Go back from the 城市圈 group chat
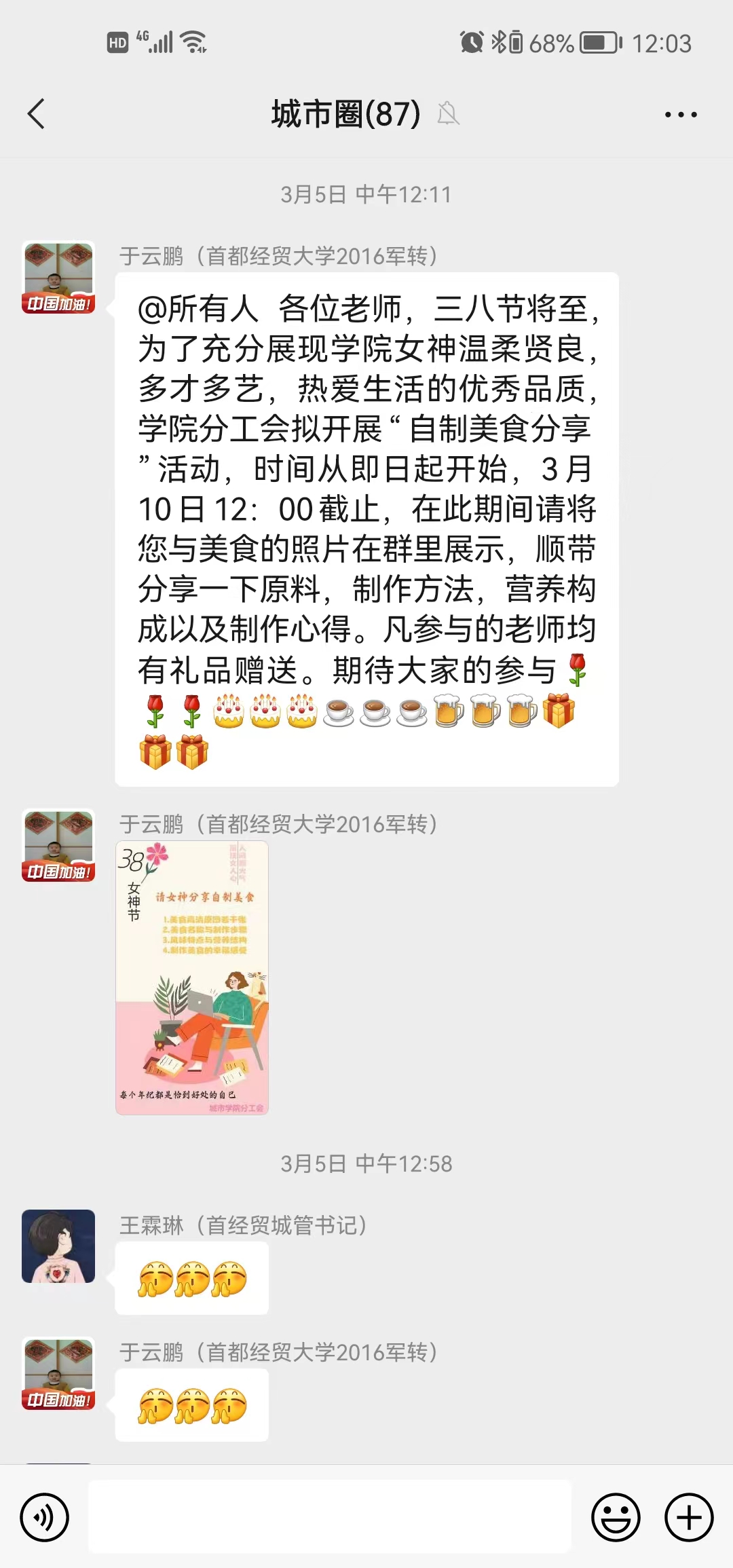Image resolution: width=733 pixels, height=1568 pixels. (37, 114)
